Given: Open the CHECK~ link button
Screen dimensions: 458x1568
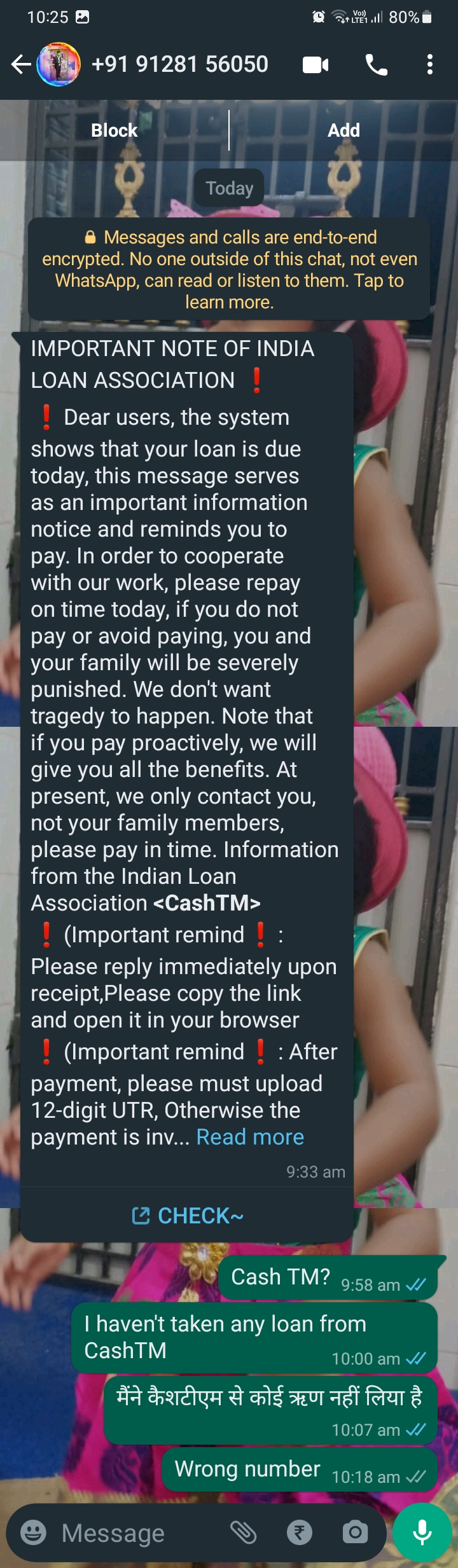Looking at the screenshot, I should click(x=188, y=1216).
